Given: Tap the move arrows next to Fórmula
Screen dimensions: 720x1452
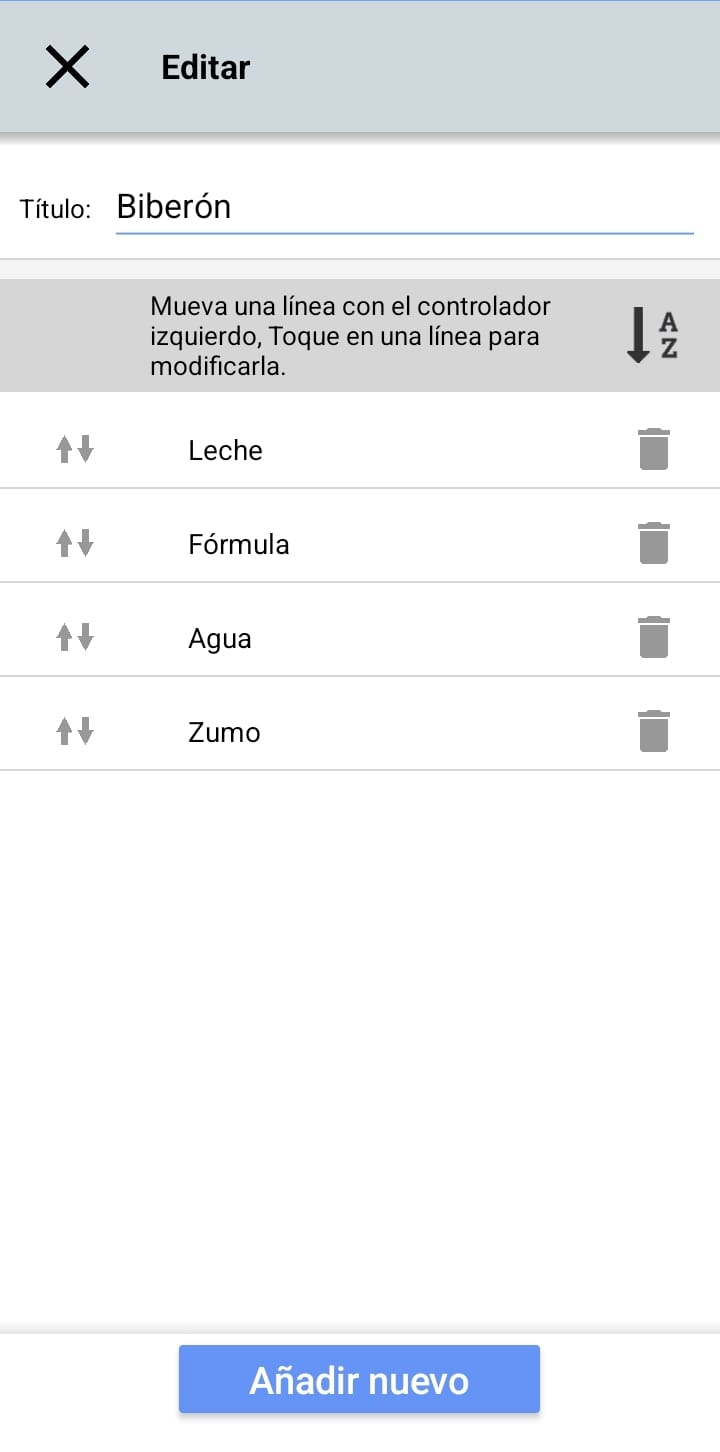Looking at the screenshot, I should tap(75, 543).
